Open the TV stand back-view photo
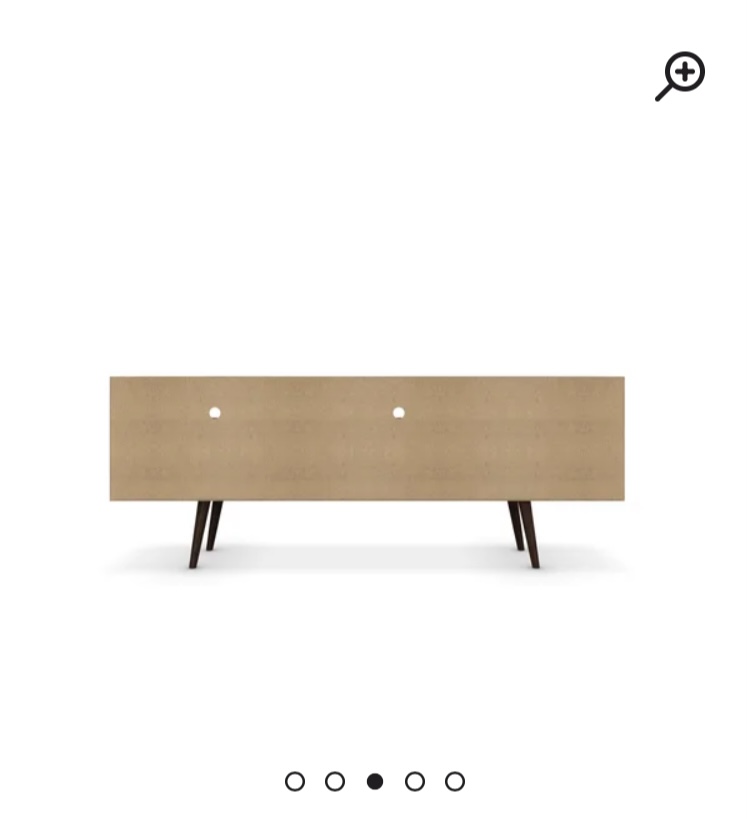The width and height of the screenshot is (749, 819). pyautogui.click(x=367, y=450)
